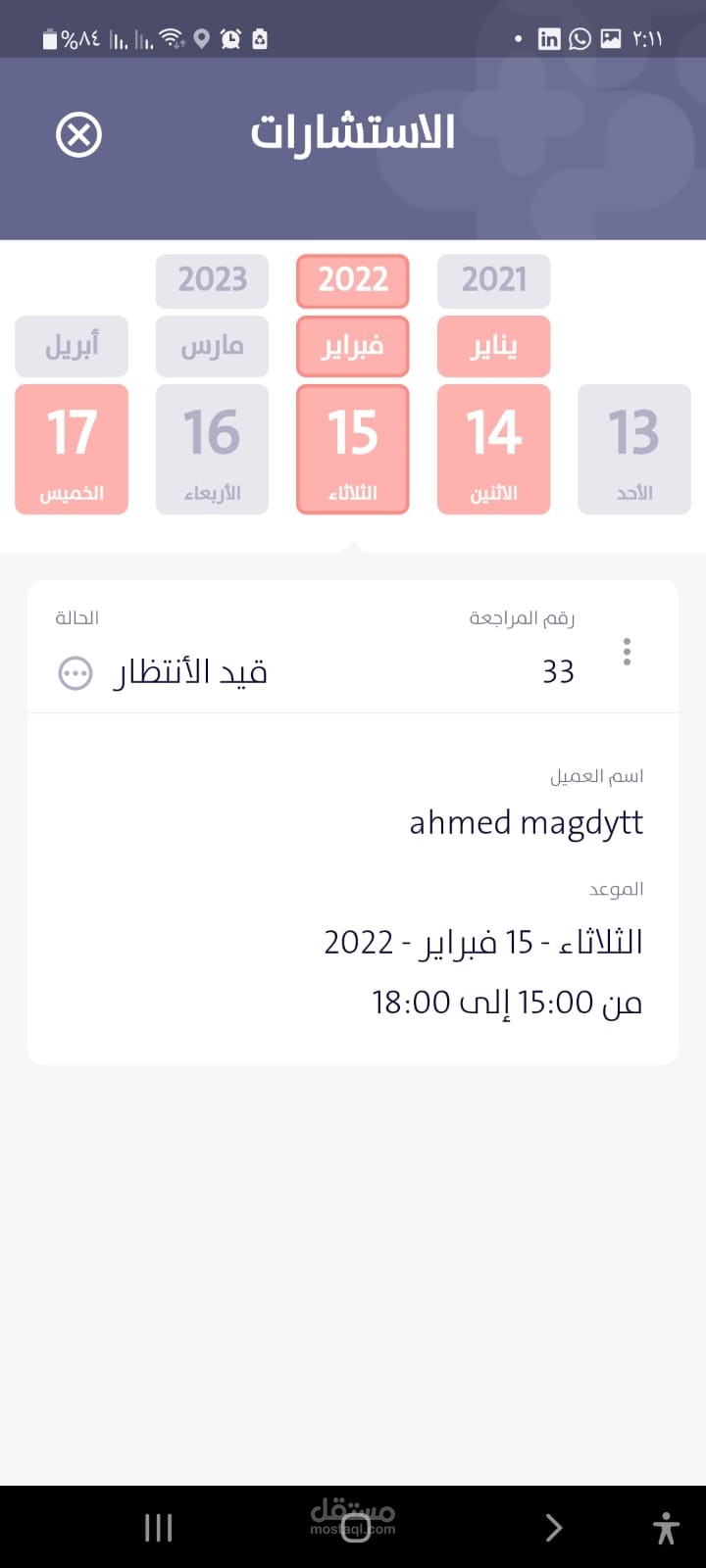
Task: Go back using the system navigation arrow
Action: [553, 1527]
